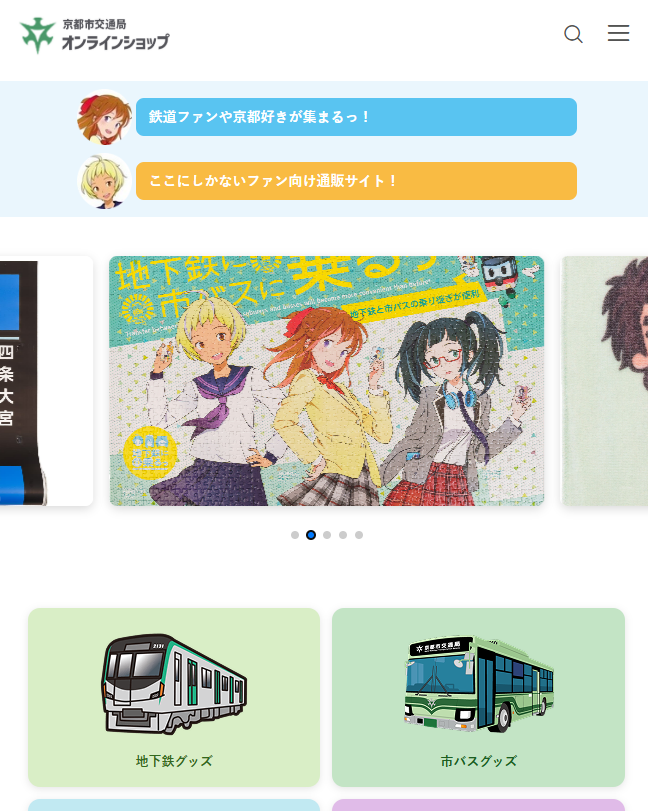Jump to the first carousel slide dot
The height and width of the screenshot is (811, 648).
click(x=295, y=535)
